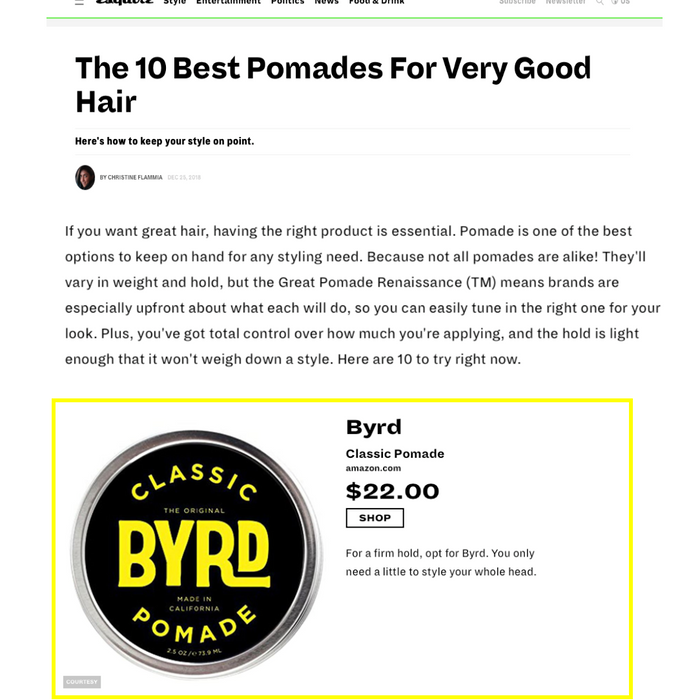Tap the SHOP button for Byrd pomade

pyautogui.click(x=374, y=518)
